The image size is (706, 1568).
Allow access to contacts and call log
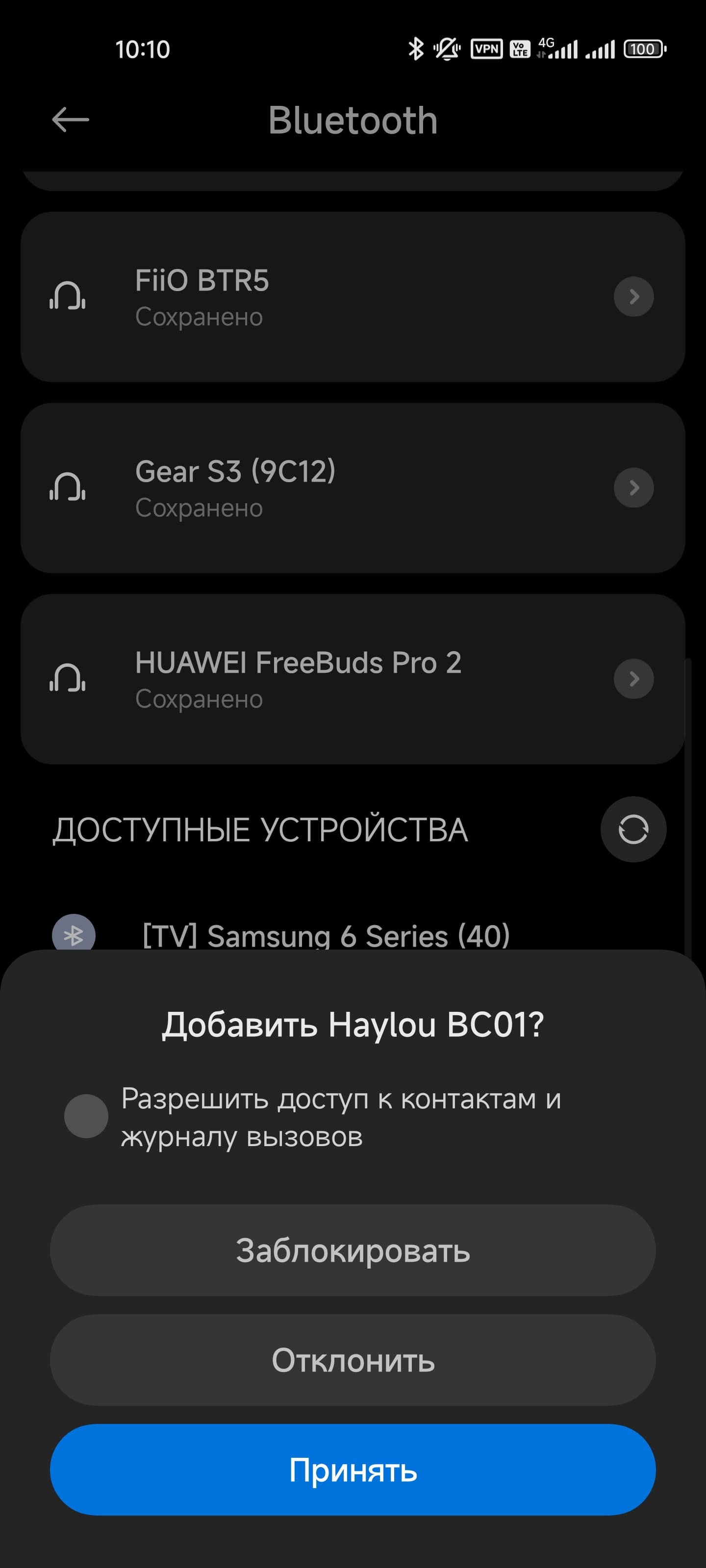click(86, 1116)
